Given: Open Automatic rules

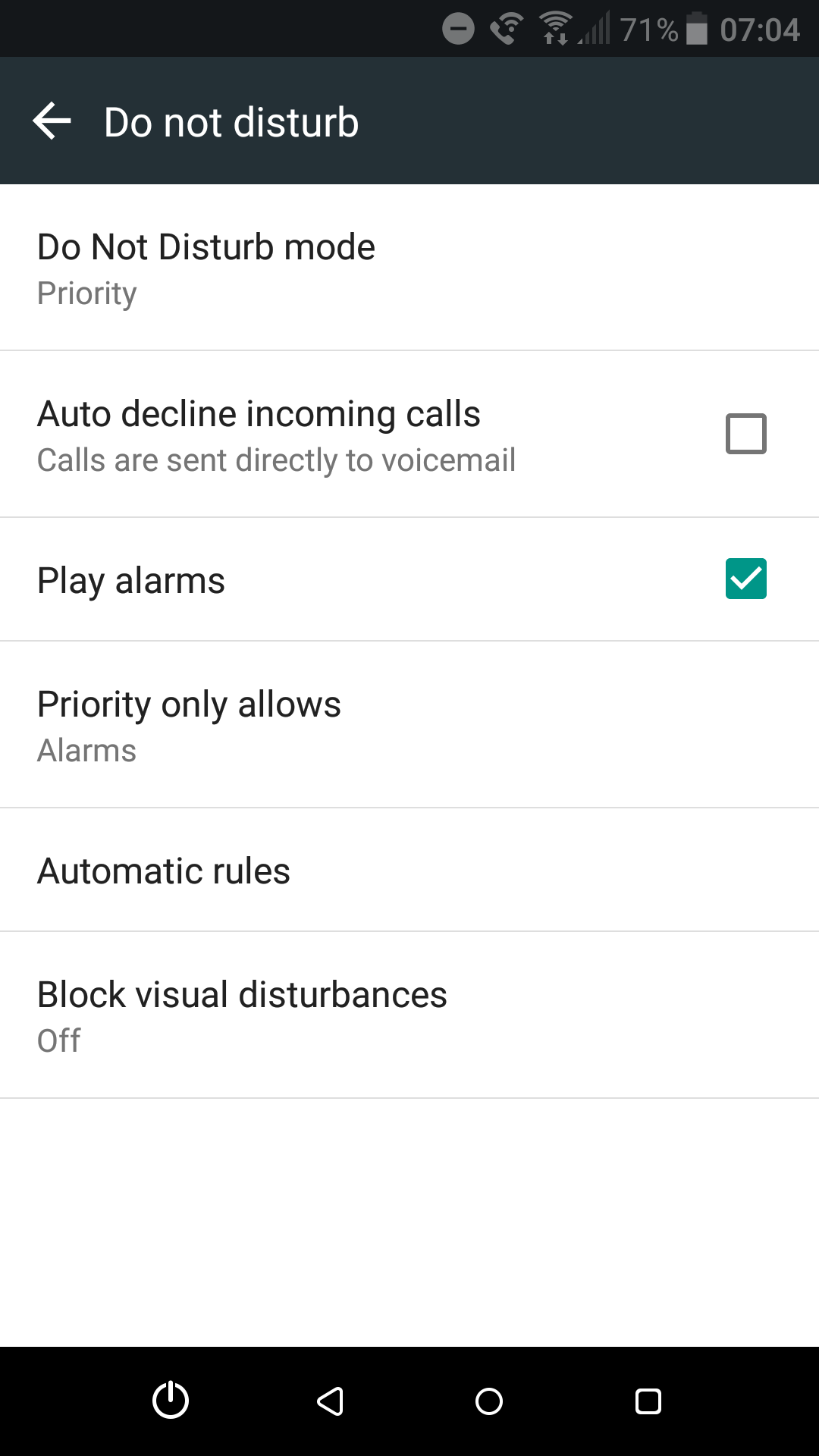Looking at the screenshot, I should [409, 871].
